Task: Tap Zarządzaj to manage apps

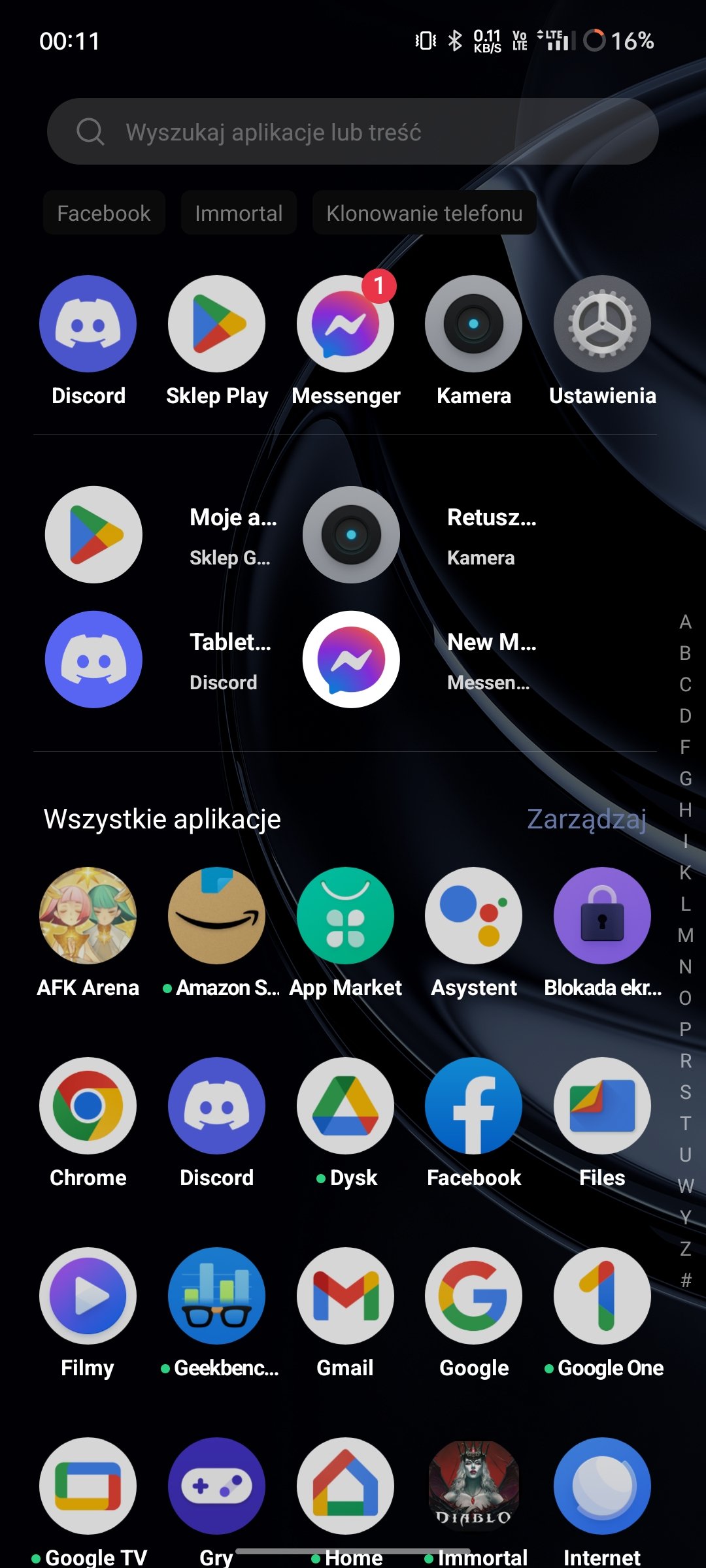Action: point(586,819)
